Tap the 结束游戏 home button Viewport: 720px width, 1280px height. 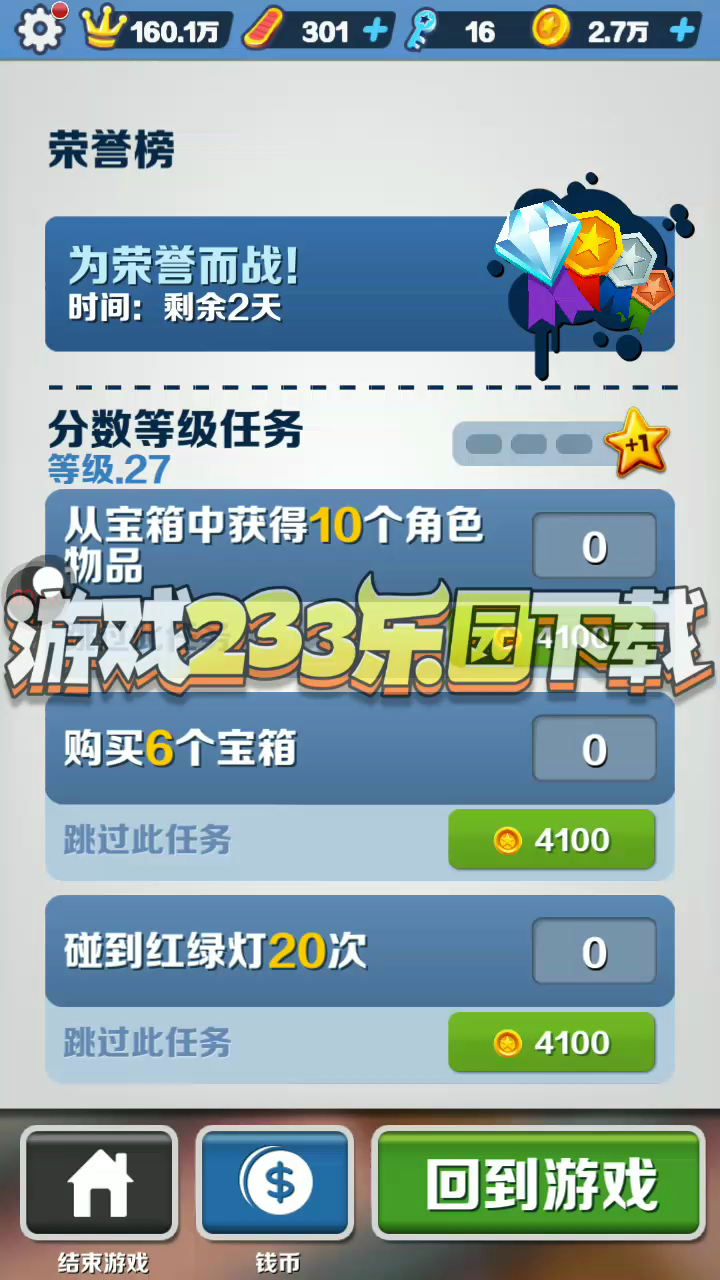click(99, 1184)
